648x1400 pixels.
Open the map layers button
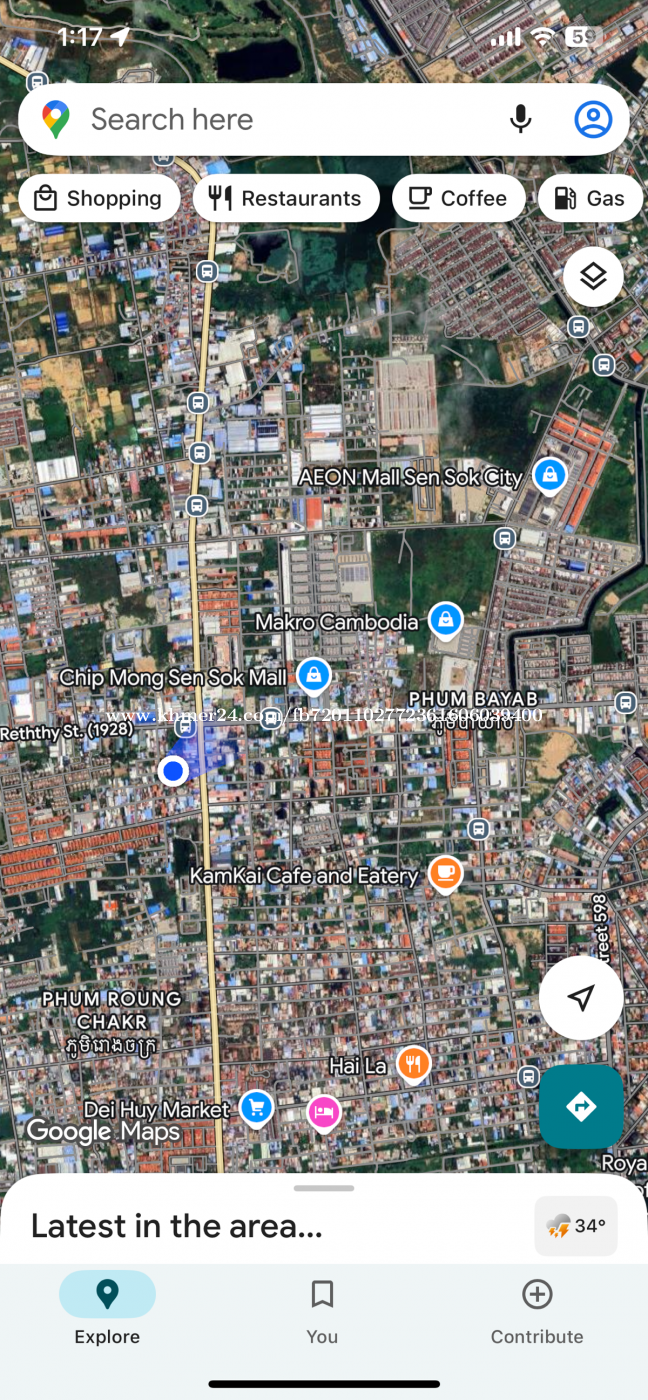(593, 276)
